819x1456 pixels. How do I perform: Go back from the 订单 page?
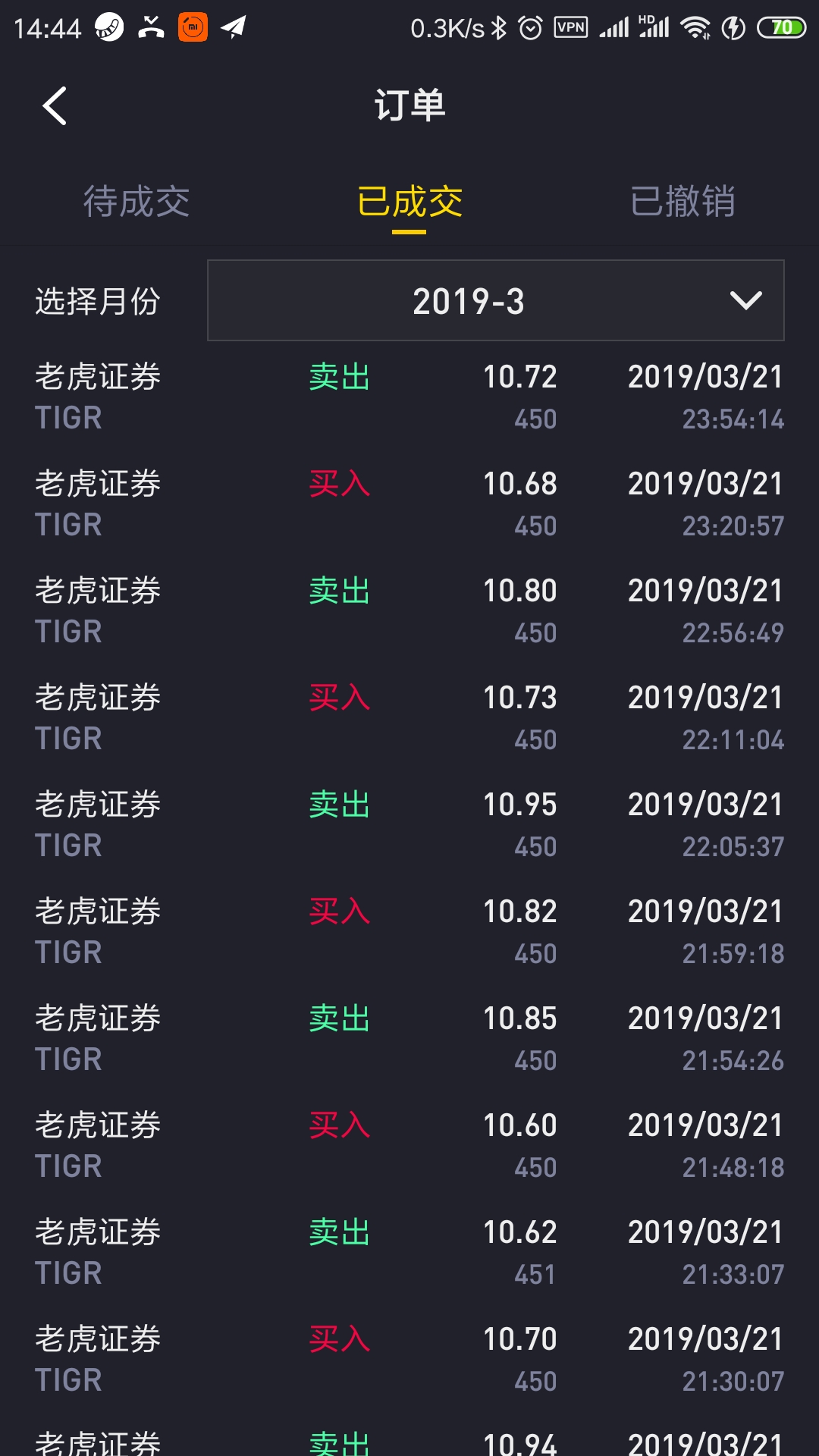tap(55, 105)
